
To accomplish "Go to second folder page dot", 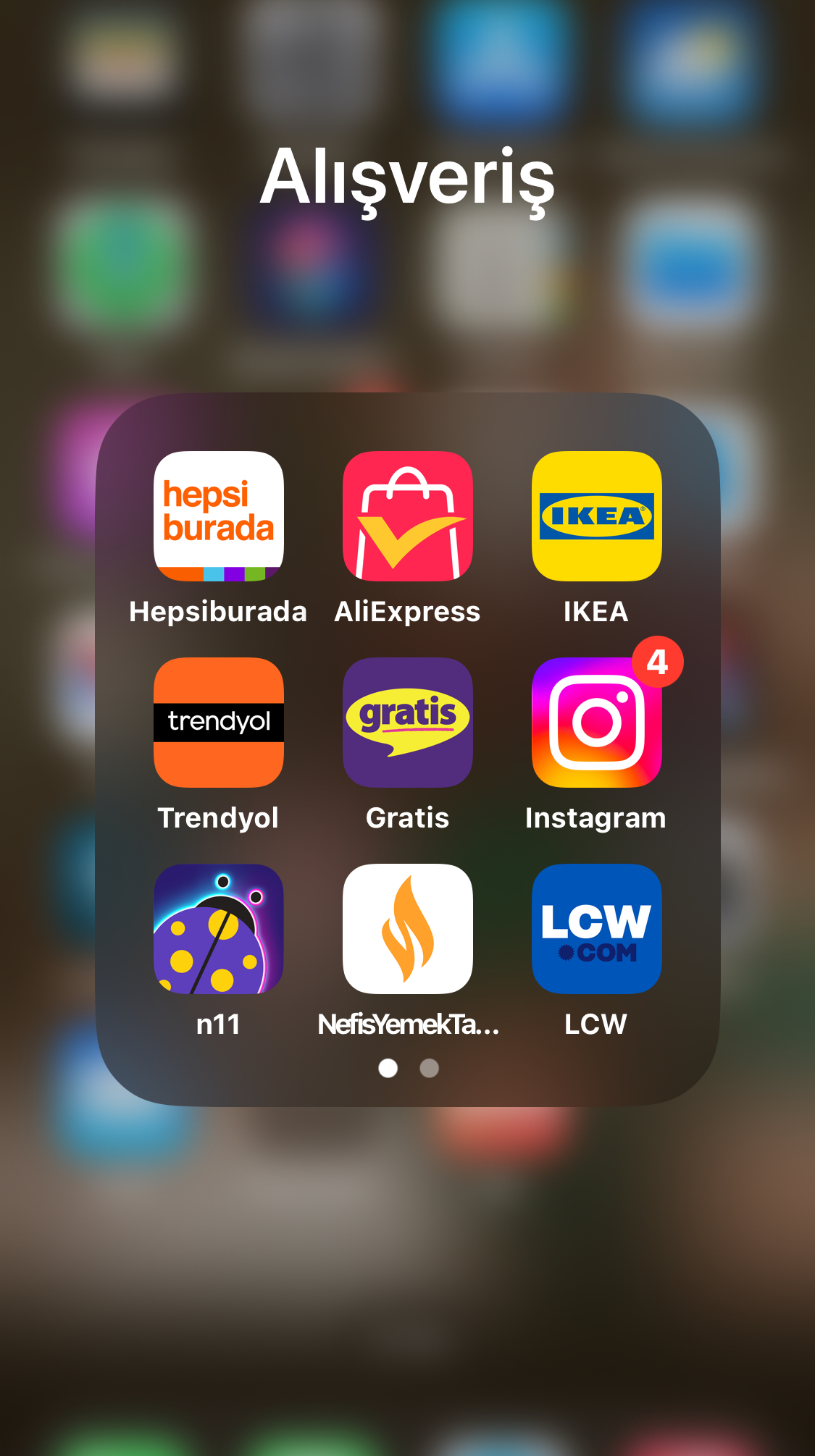I will pos(429,1068).
